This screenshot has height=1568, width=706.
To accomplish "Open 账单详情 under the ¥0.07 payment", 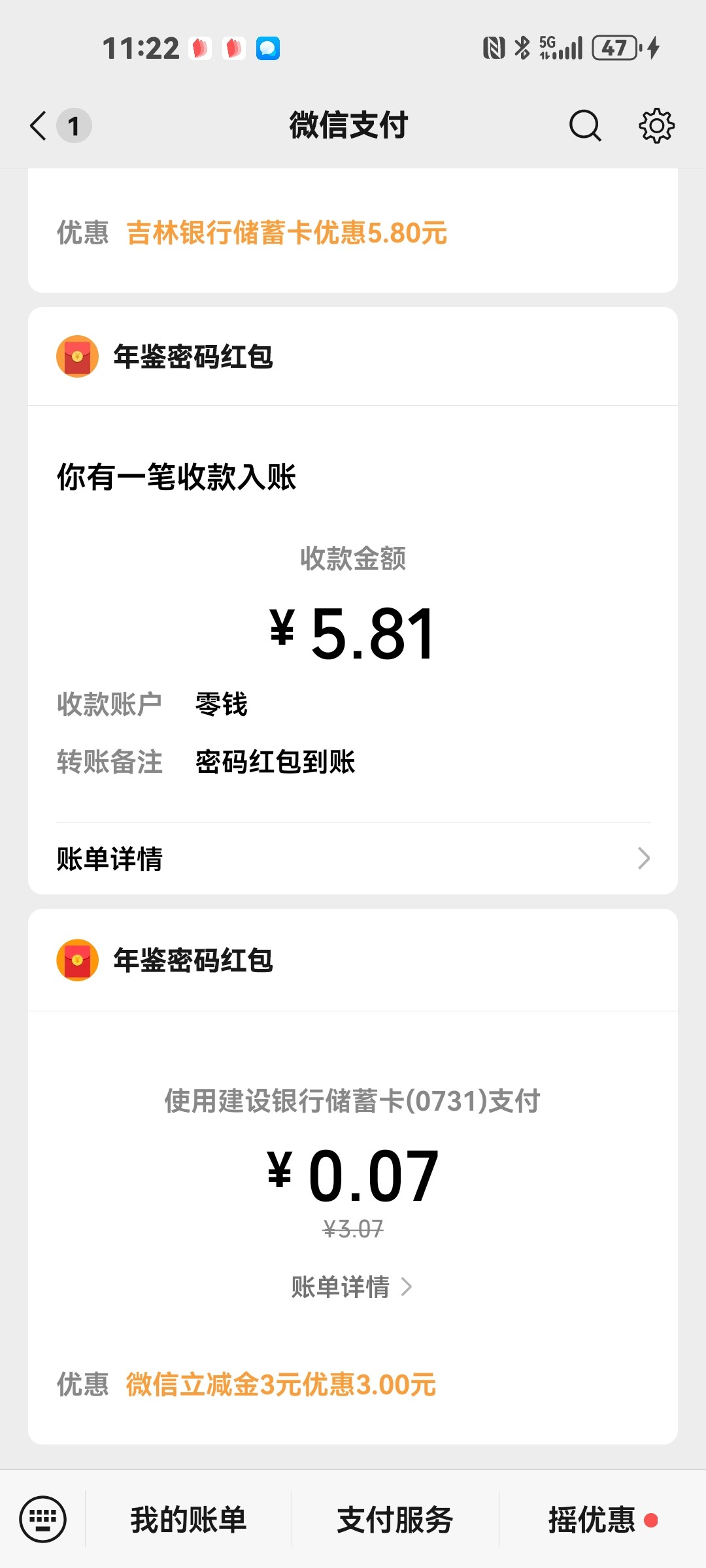I will pyautogui.click(x=352, y=1287).
